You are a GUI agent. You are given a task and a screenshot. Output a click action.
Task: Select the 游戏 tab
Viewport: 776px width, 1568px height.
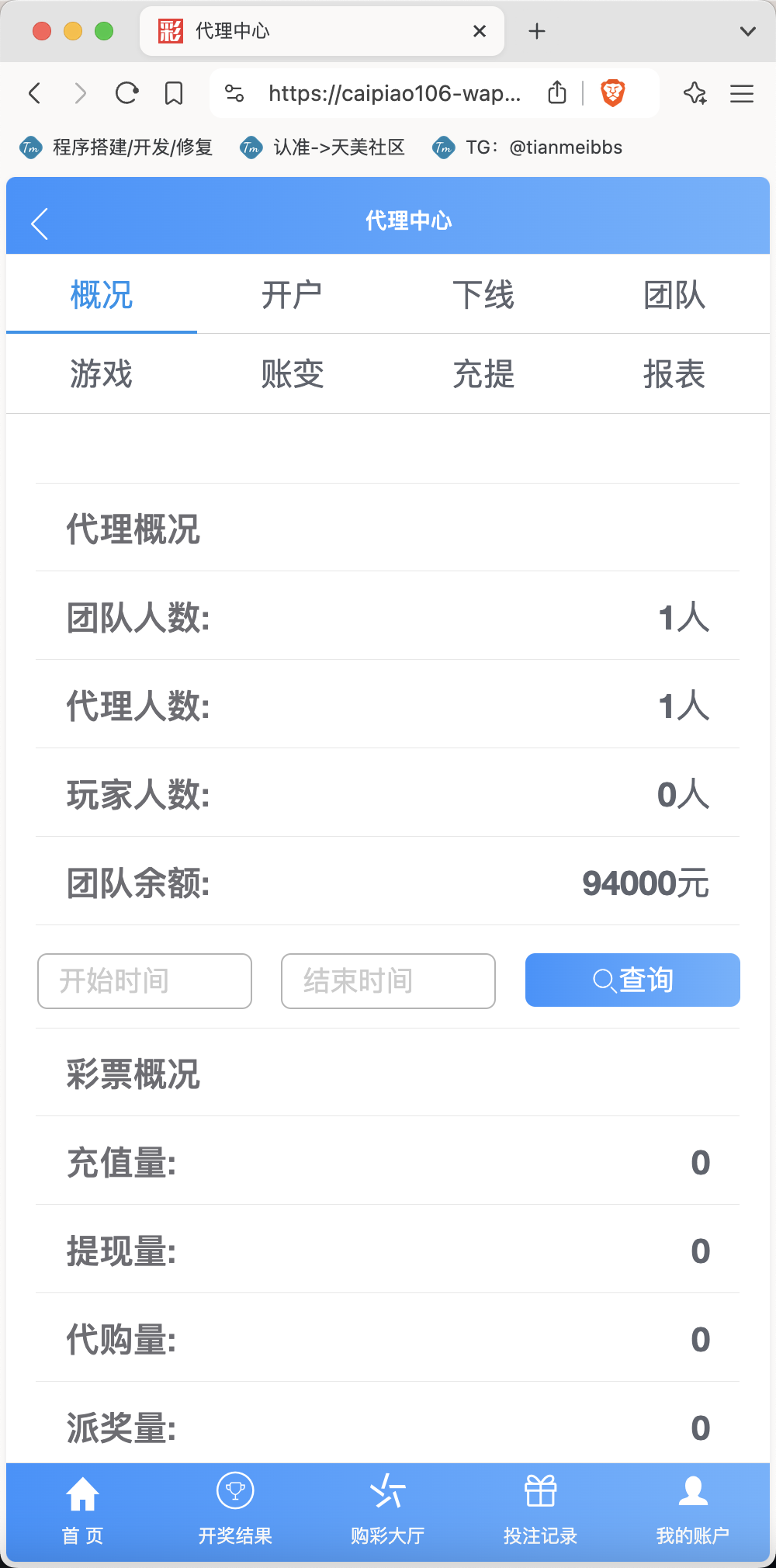click(102, 374)
